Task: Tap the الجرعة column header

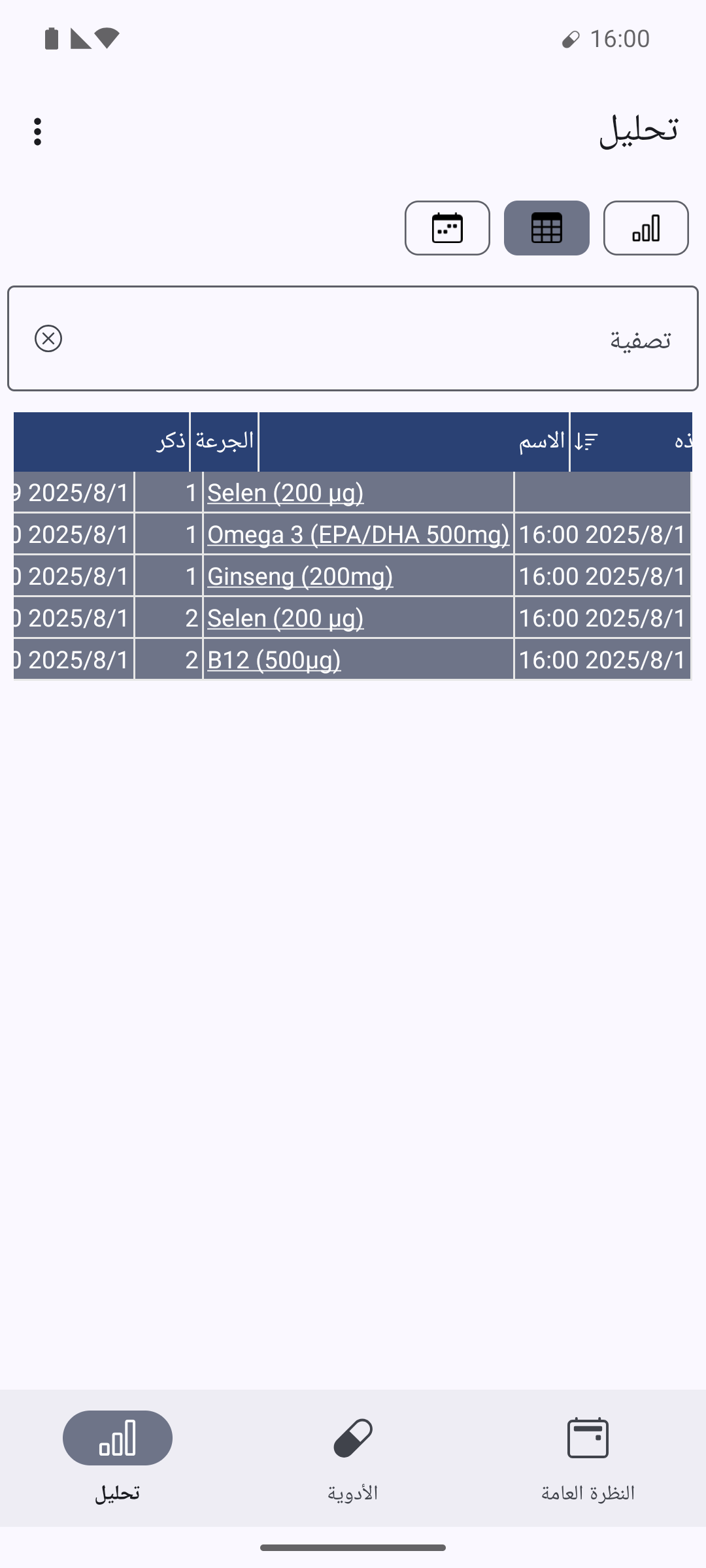Action: (224, 442)
